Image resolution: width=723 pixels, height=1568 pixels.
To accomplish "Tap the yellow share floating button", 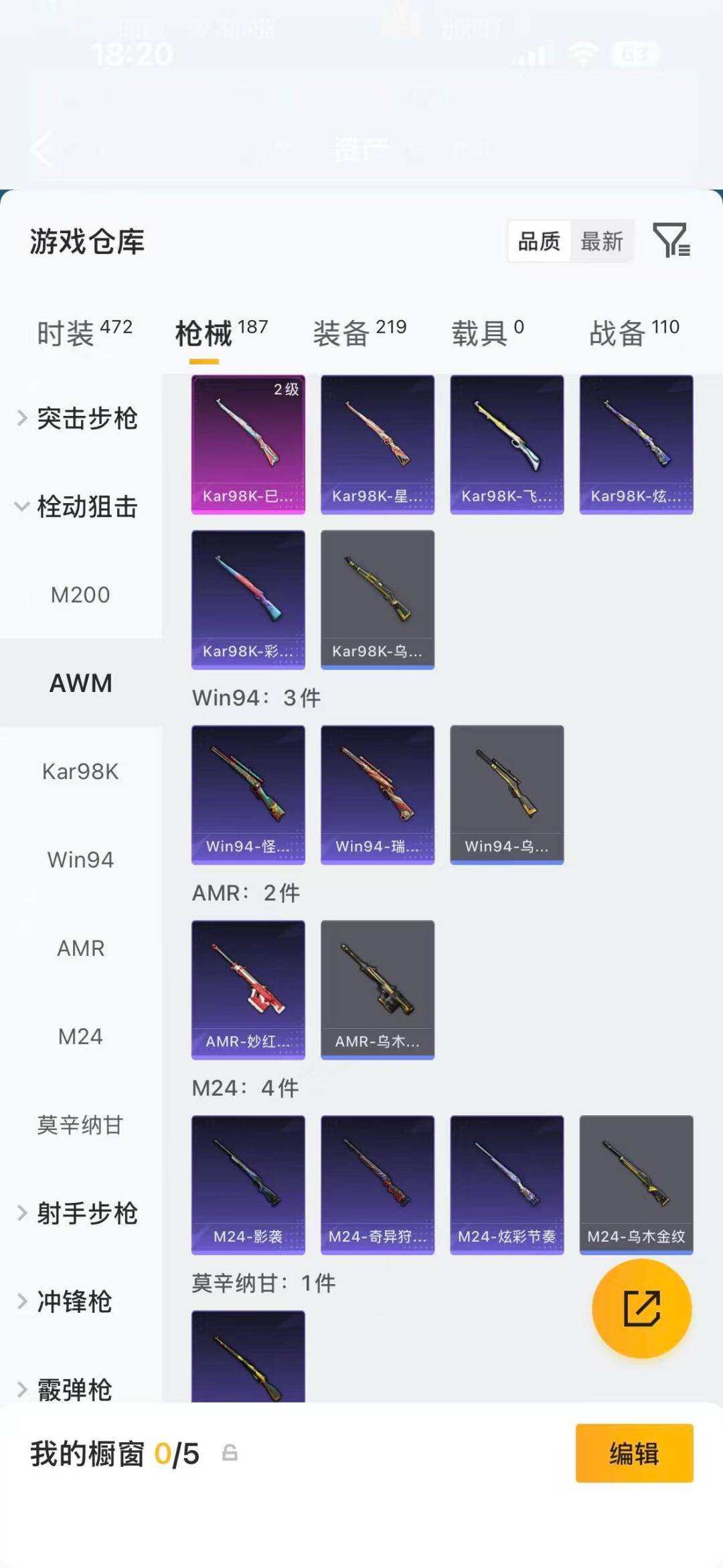I will (641, 1308).
